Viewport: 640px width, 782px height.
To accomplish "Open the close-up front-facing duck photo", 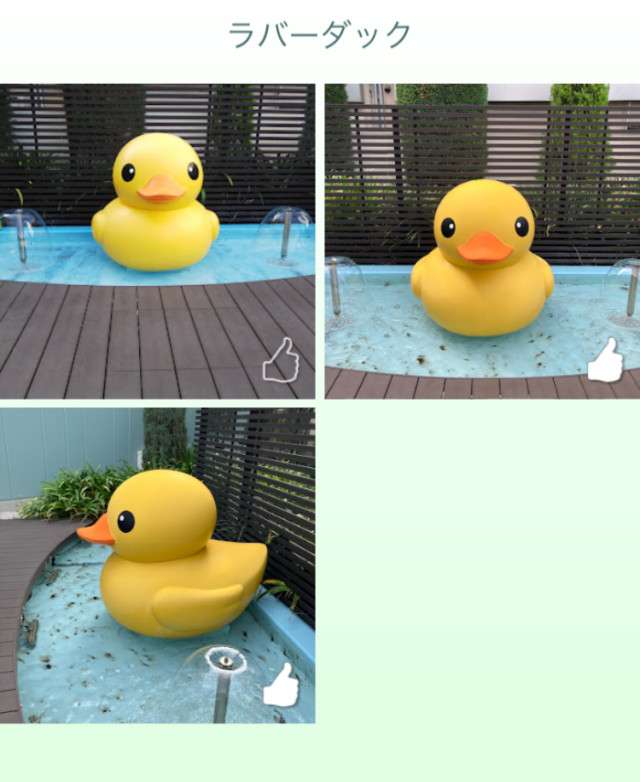I will (482, 240).
